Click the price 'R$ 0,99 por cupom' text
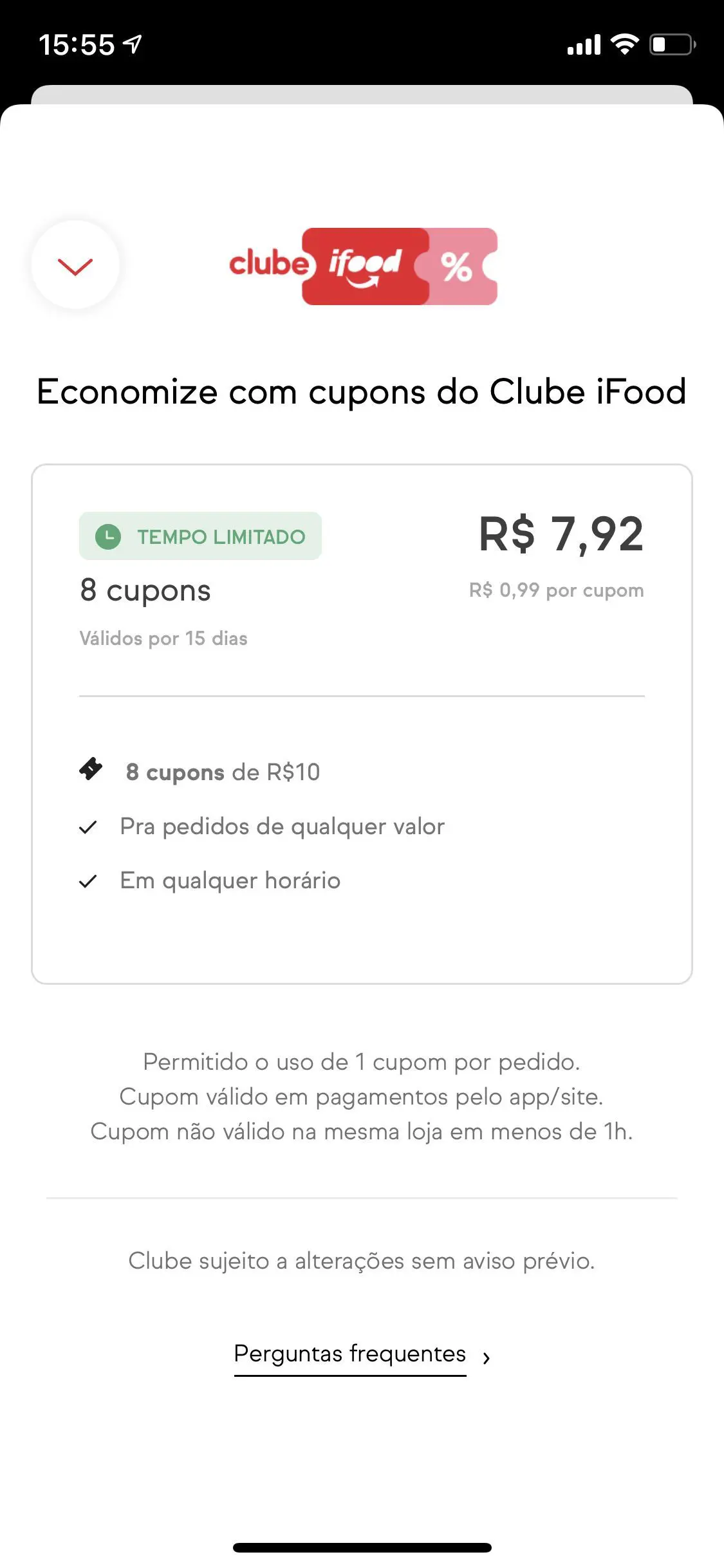Viewport: 724px width, 1568px height. coord(556,589)
